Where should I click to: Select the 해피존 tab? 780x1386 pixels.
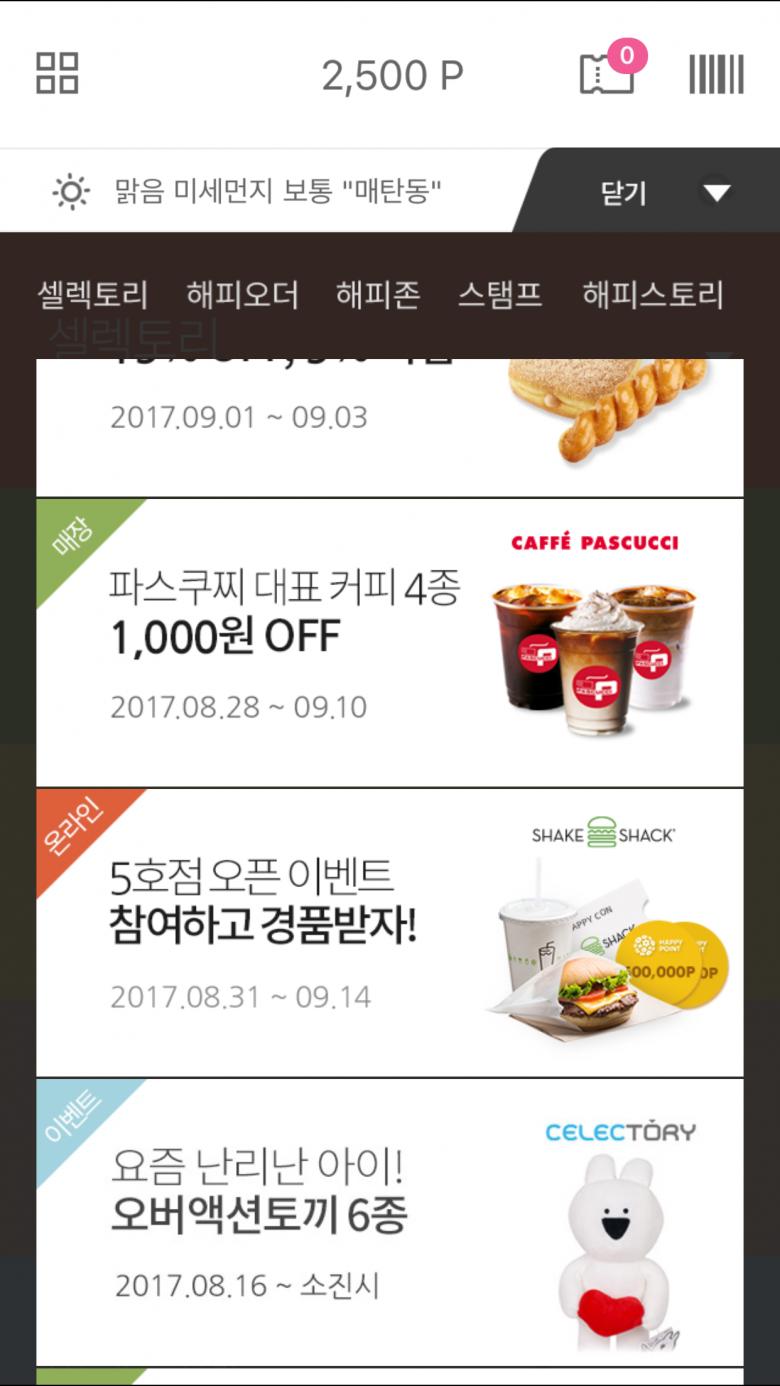tap(378, 295)
